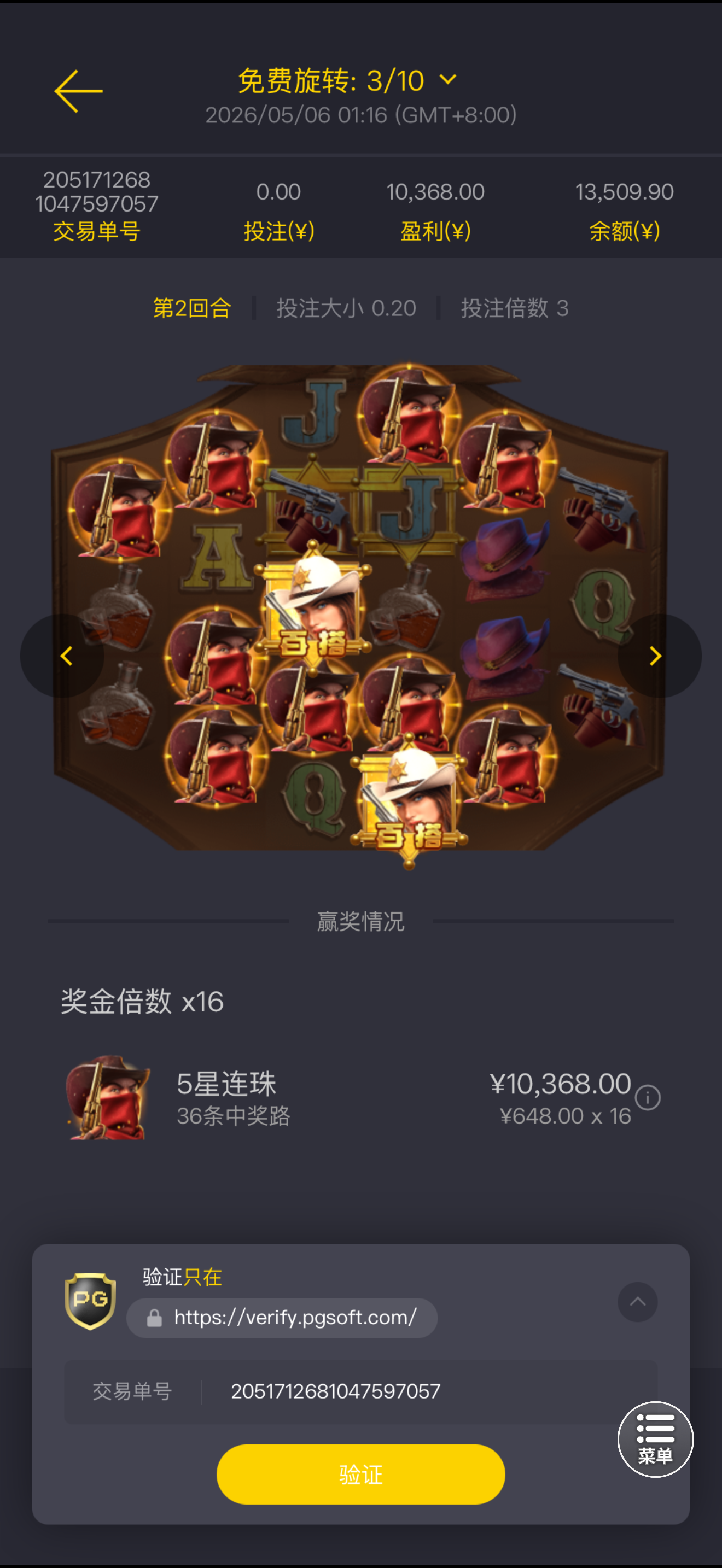Go back with the yellow arrow
Image resolution: width=722 pixels, height=1568 pixels.
tap(79, 91)
